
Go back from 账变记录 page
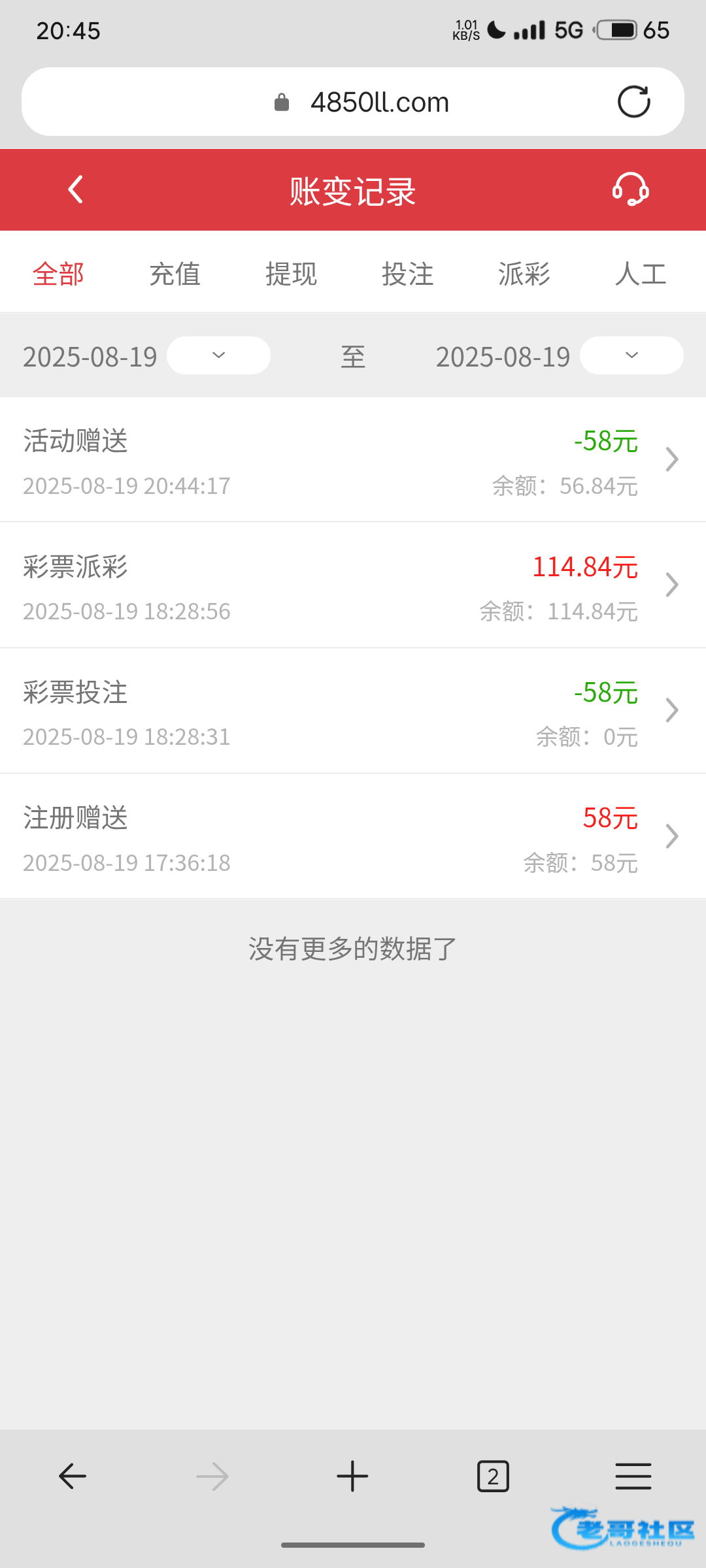coord(76,190)
